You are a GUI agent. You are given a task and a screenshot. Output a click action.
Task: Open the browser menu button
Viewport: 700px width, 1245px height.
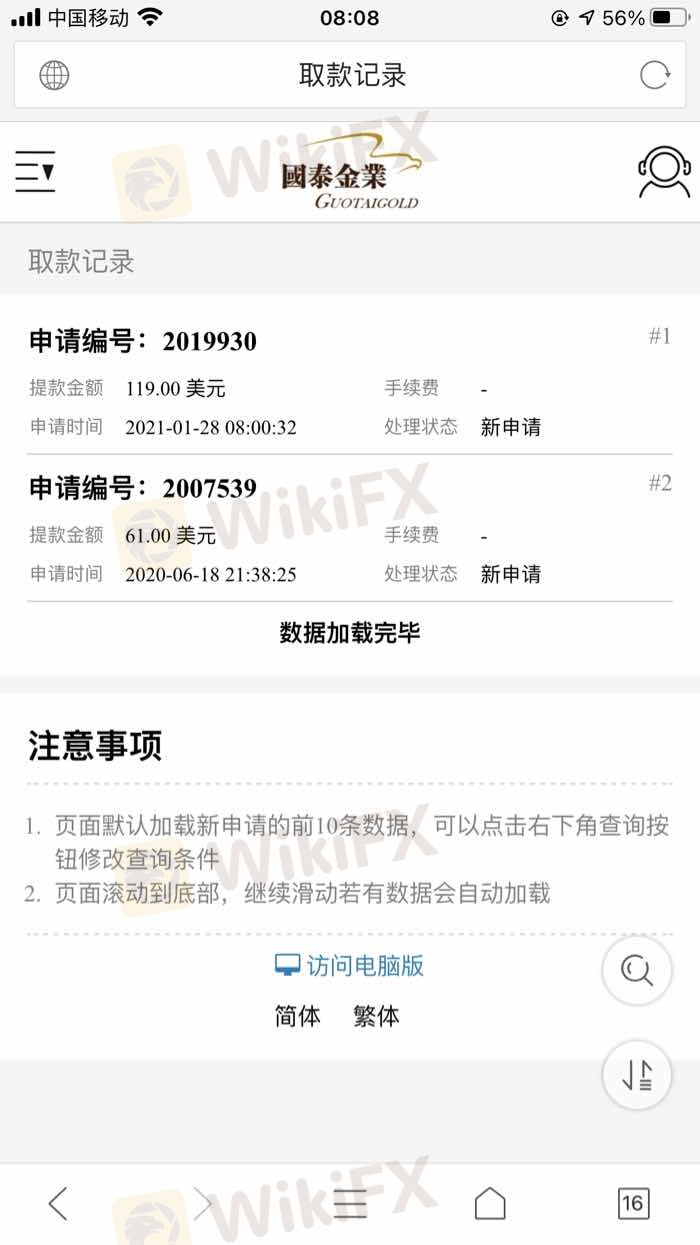click(x=350, y=1203)
